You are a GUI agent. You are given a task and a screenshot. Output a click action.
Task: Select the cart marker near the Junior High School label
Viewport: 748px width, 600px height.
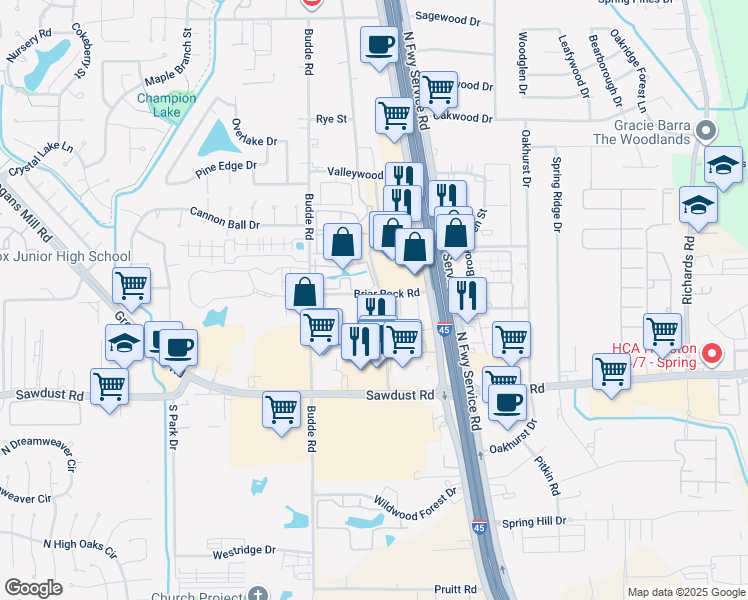tap(131, 288)
